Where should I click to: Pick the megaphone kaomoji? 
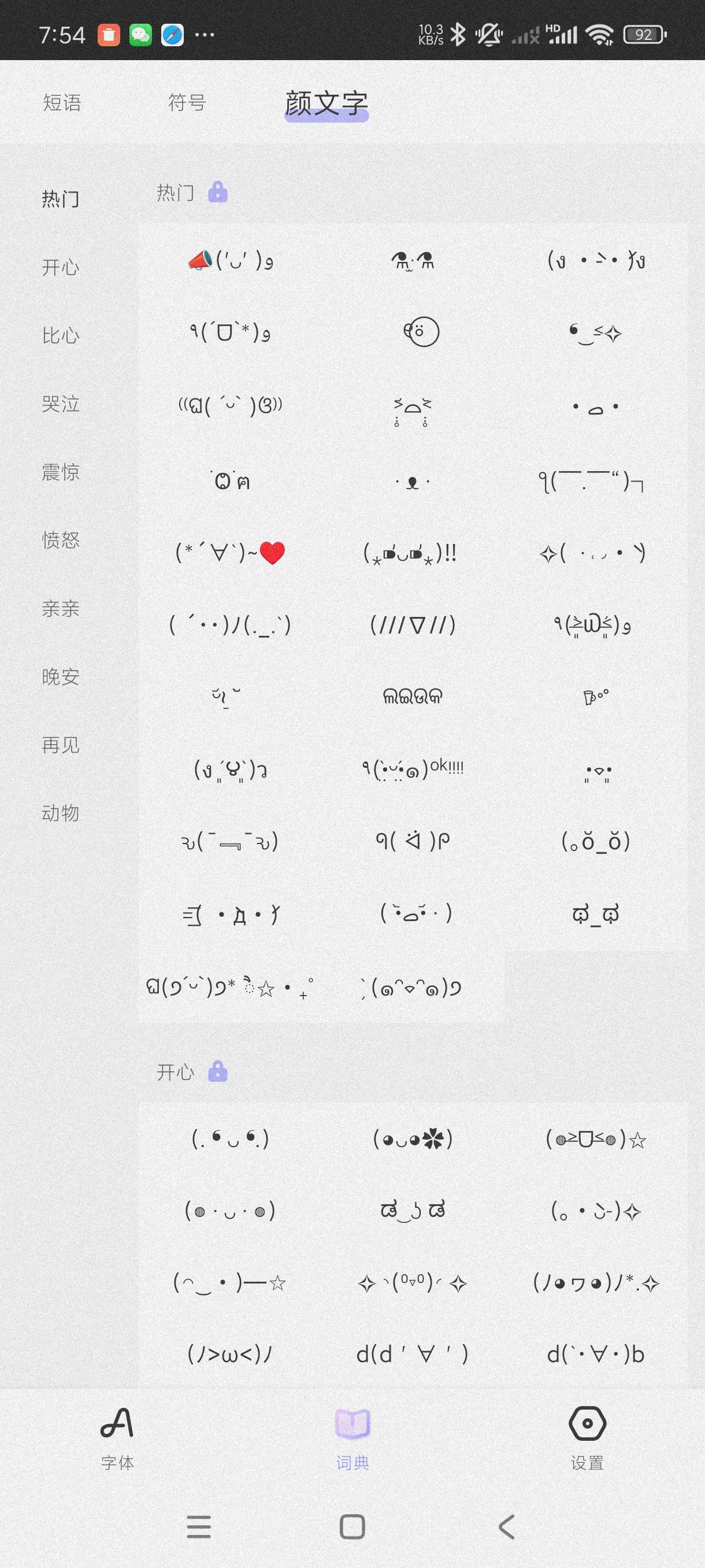[230, 261]
